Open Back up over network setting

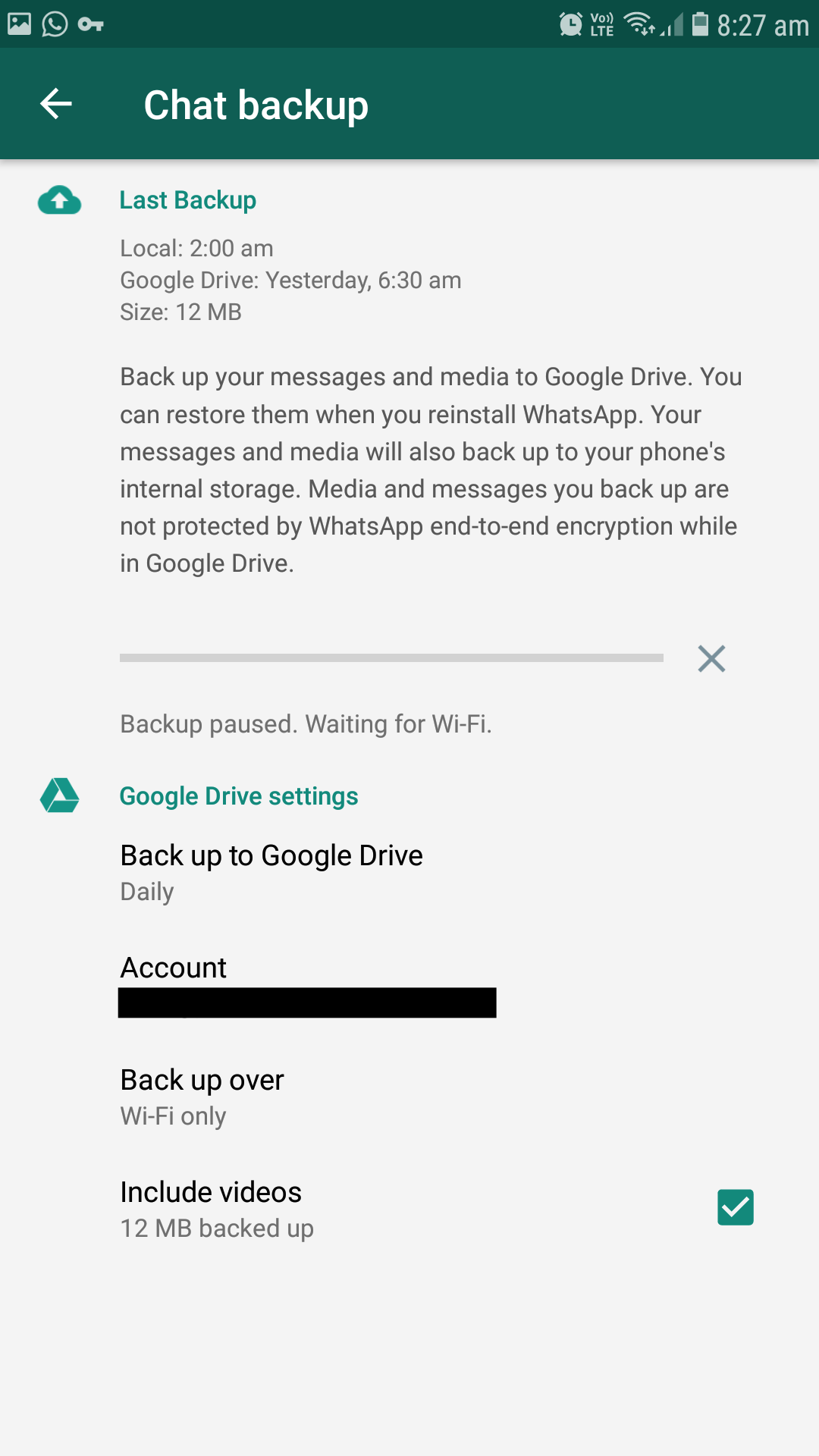pos(202,1097)
